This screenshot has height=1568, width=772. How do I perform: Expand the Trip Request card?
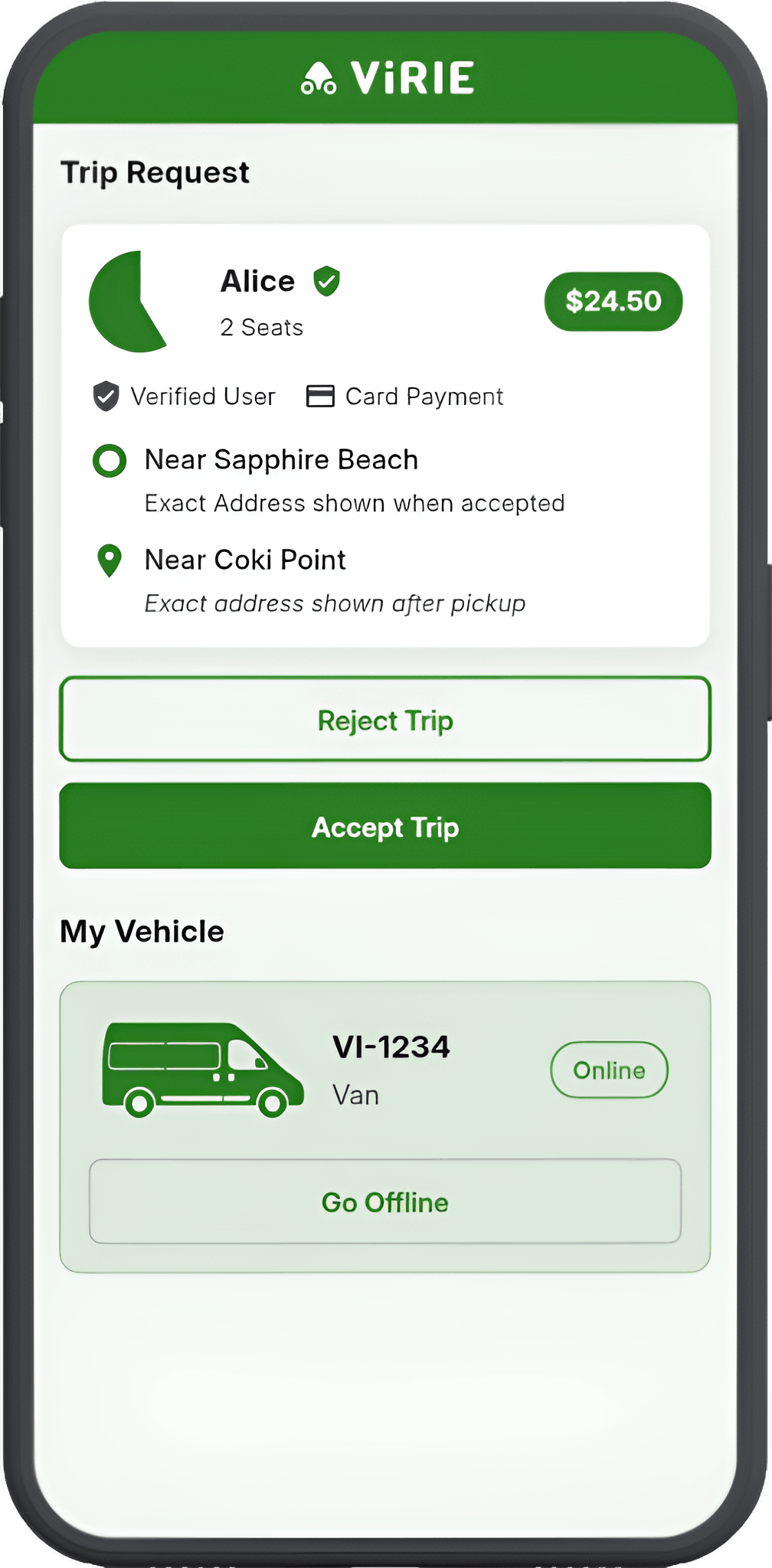(385, 433)
